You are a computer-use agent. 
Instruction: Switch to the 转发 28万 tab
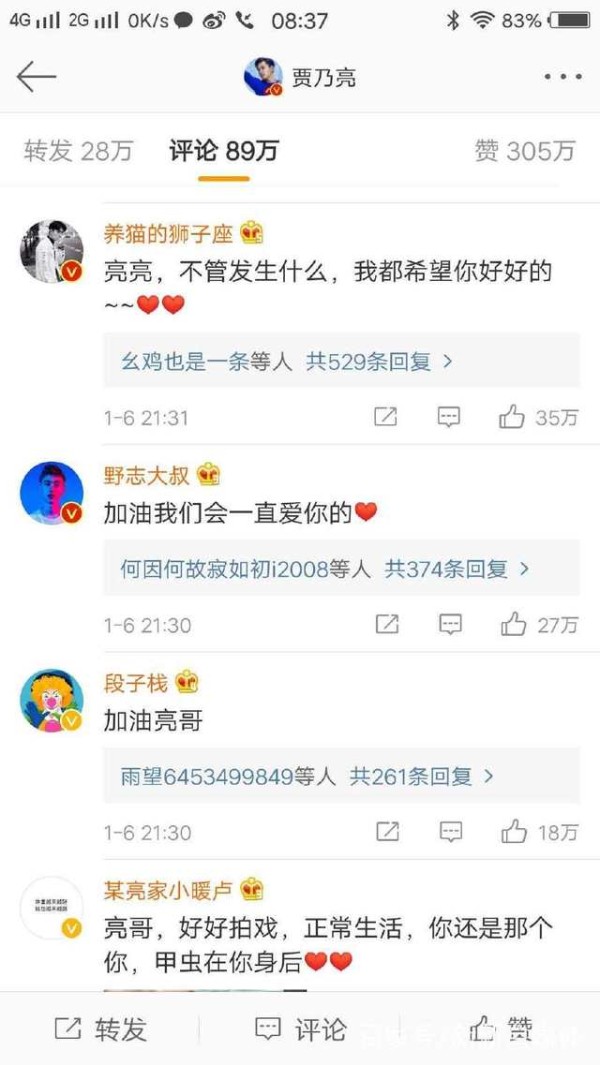point(78,151)
